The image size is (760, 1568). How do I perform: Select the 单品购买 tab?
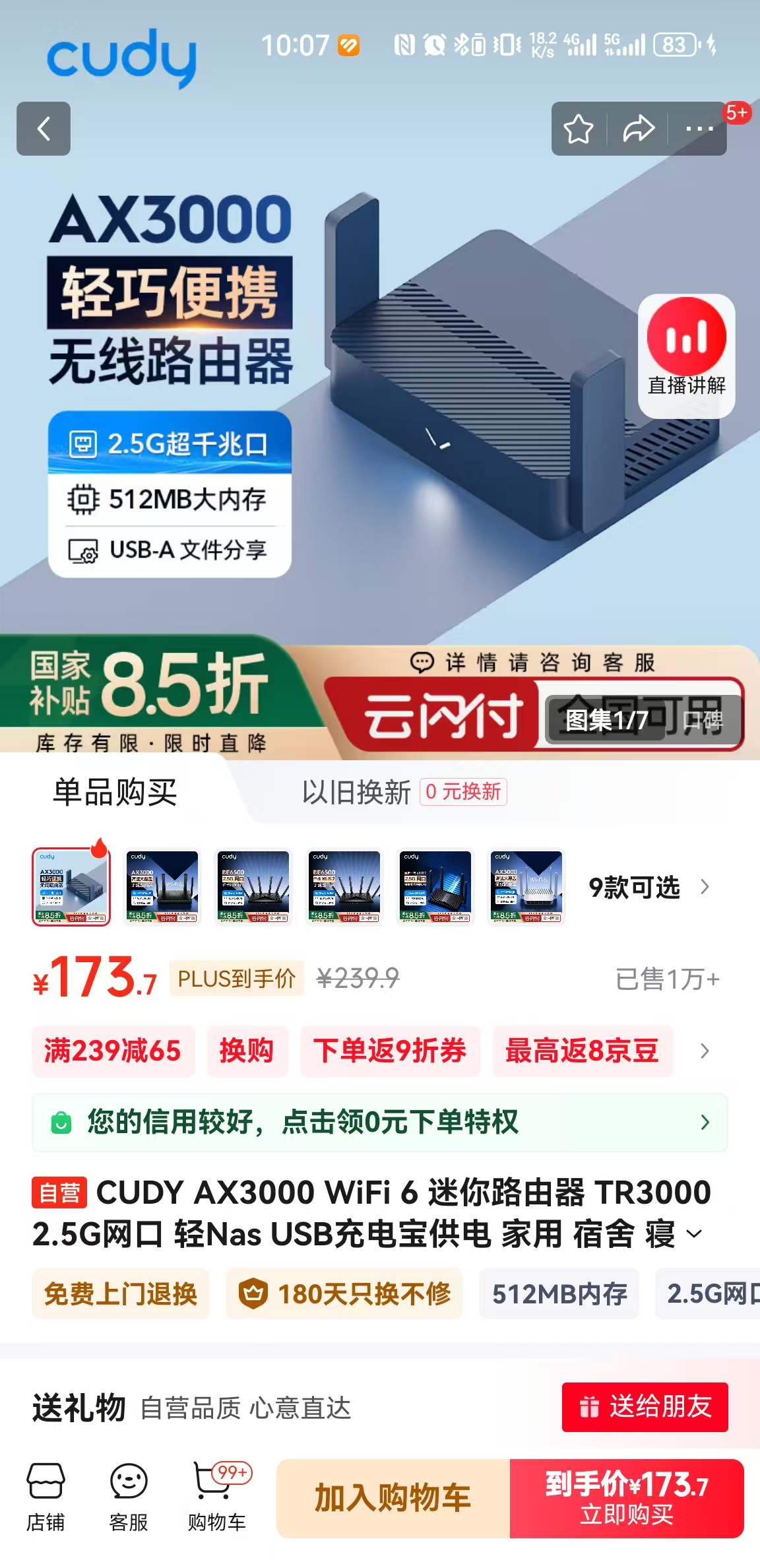coord(115,792)
